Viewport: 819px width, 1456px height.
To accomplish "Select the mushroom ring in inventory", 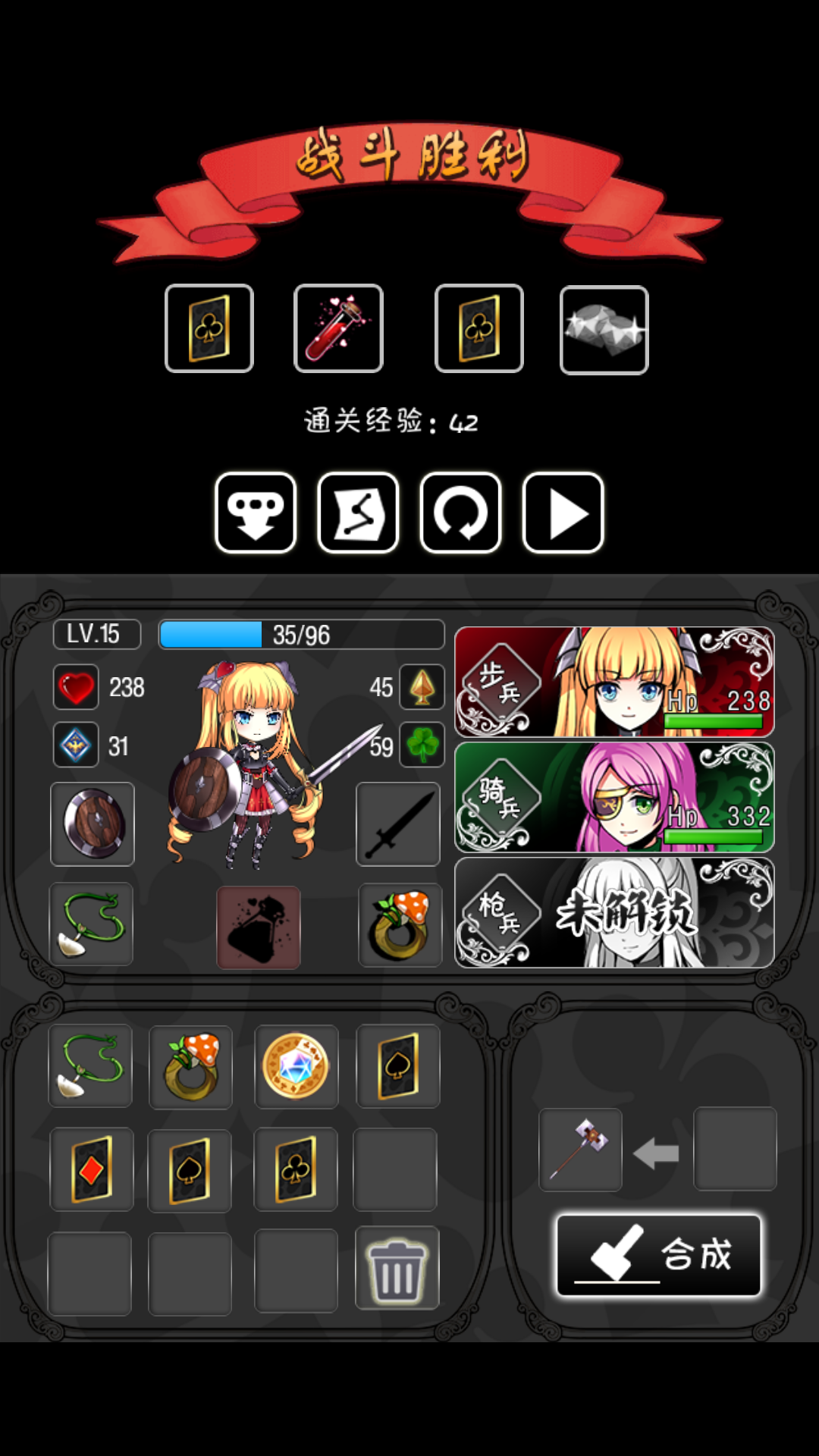I will click(x=191, y=1068).
